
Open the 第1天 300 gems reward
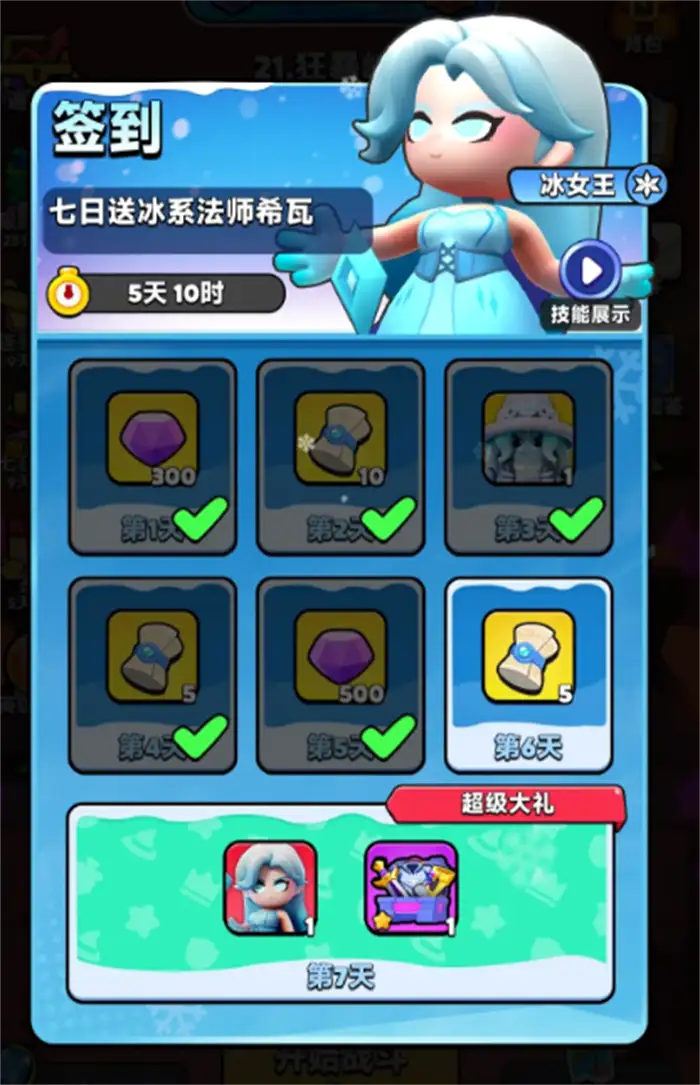tap(152, 457)
